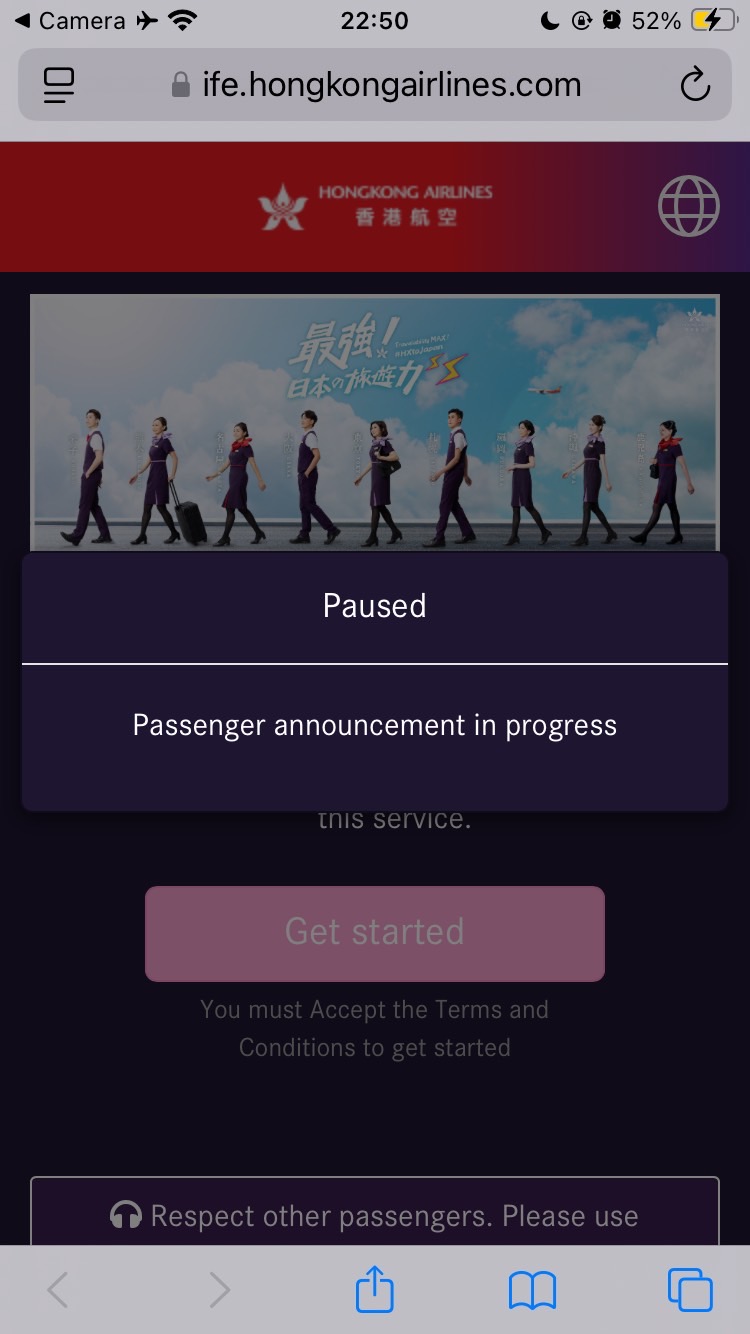This screenshot has width=750, height=1334.
Task: Return to the Camera app
Action: (x=68, y=21)
